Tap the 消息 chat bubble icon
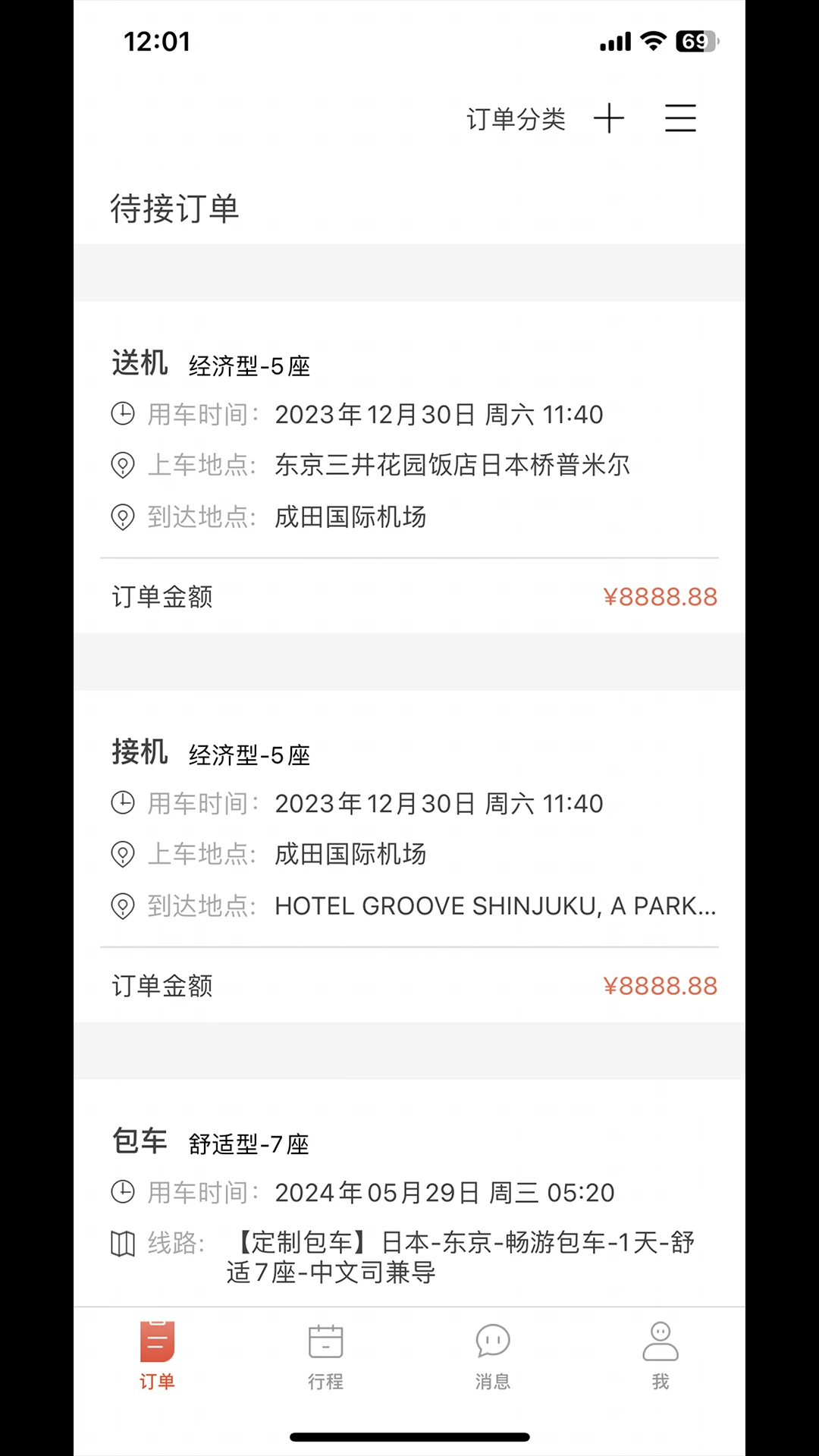 tap(492, 1341)
